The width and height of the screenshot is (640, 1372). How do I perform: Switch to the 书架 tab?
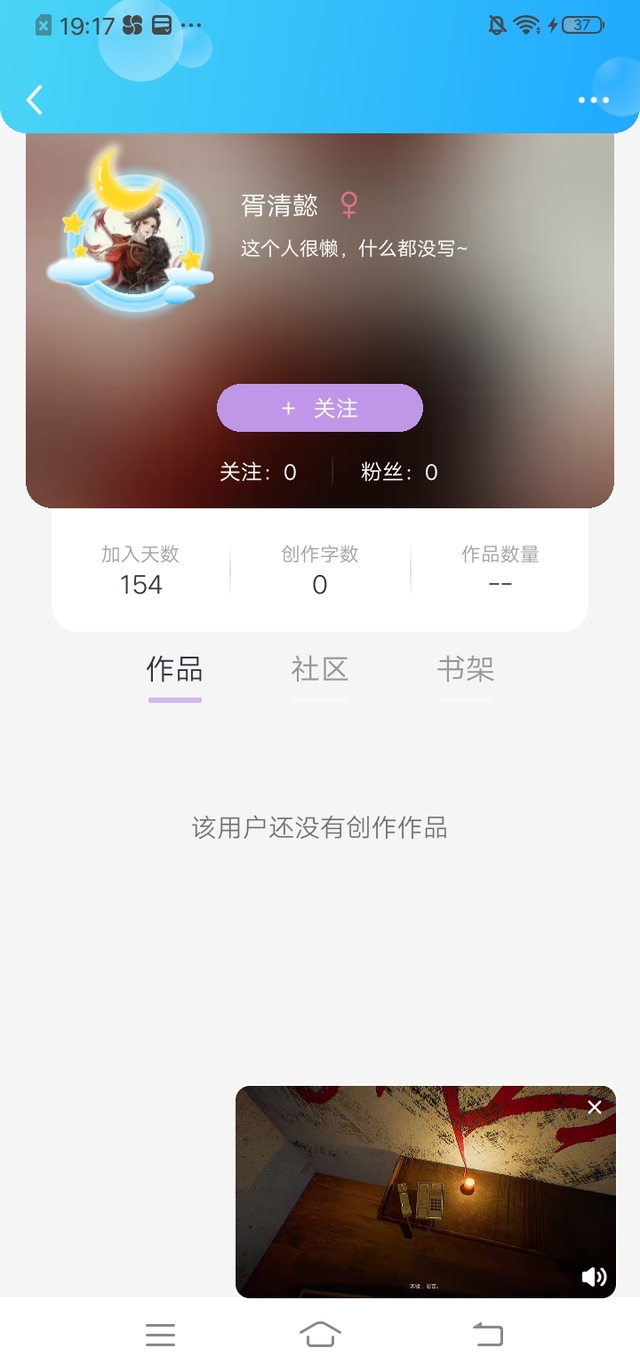tap(465, 669)
